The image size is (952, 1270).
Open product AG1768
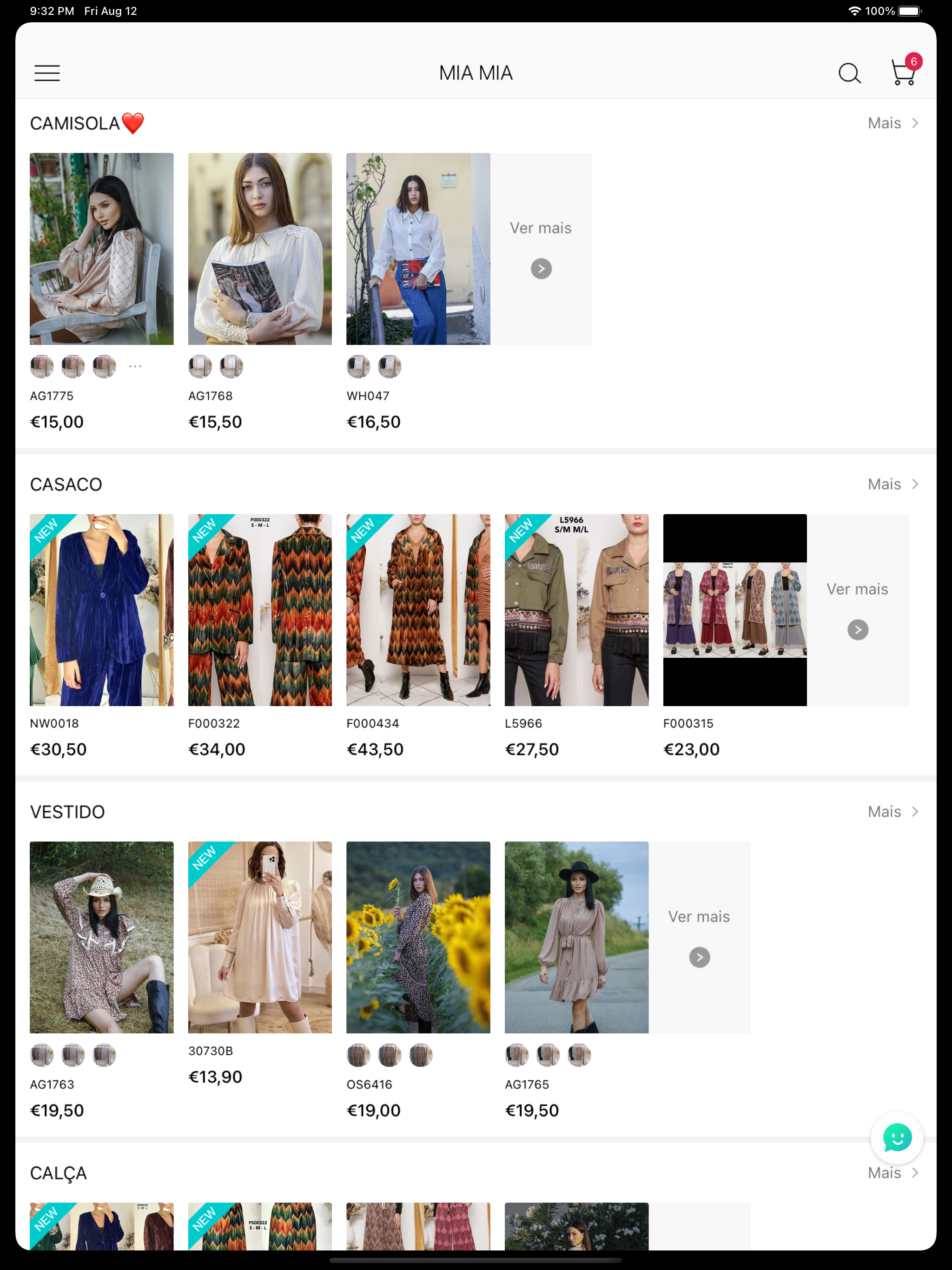[259, 249]
